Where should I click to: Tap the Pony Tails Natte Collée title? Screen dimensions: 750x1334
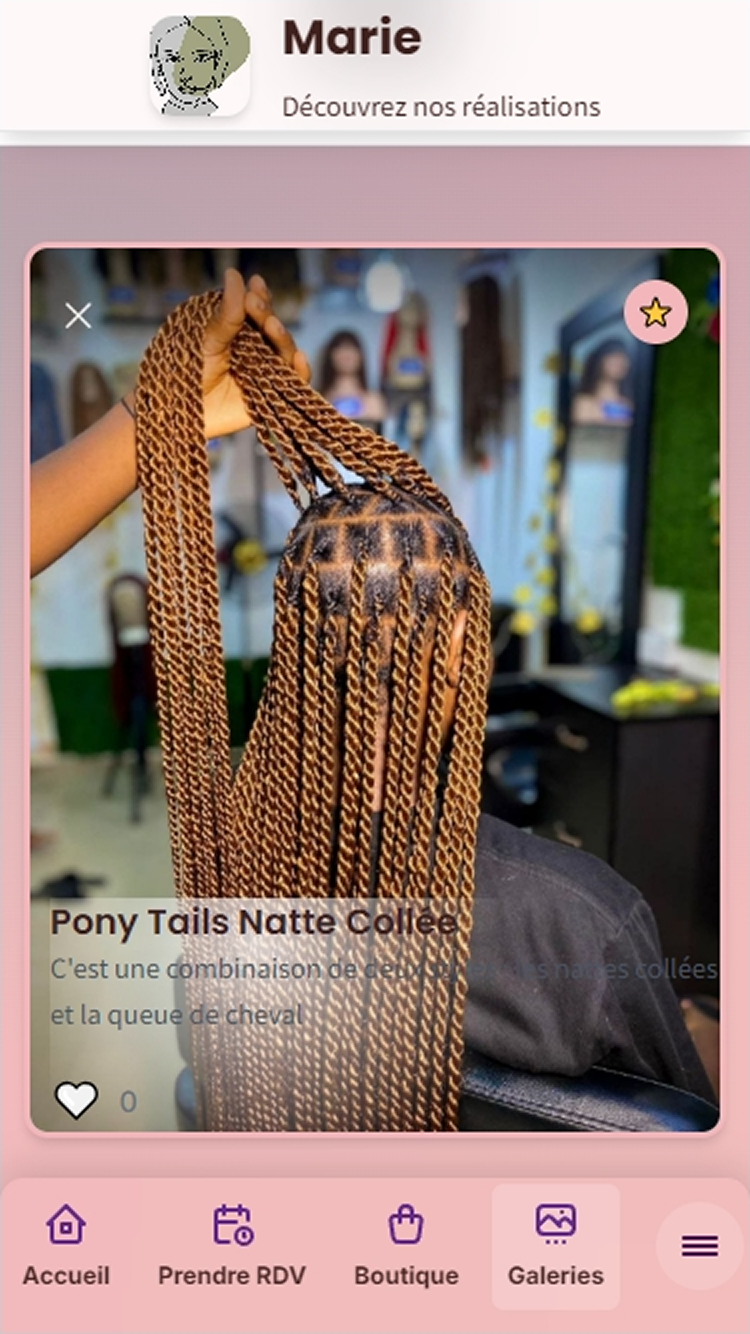[x=253, y=922]
